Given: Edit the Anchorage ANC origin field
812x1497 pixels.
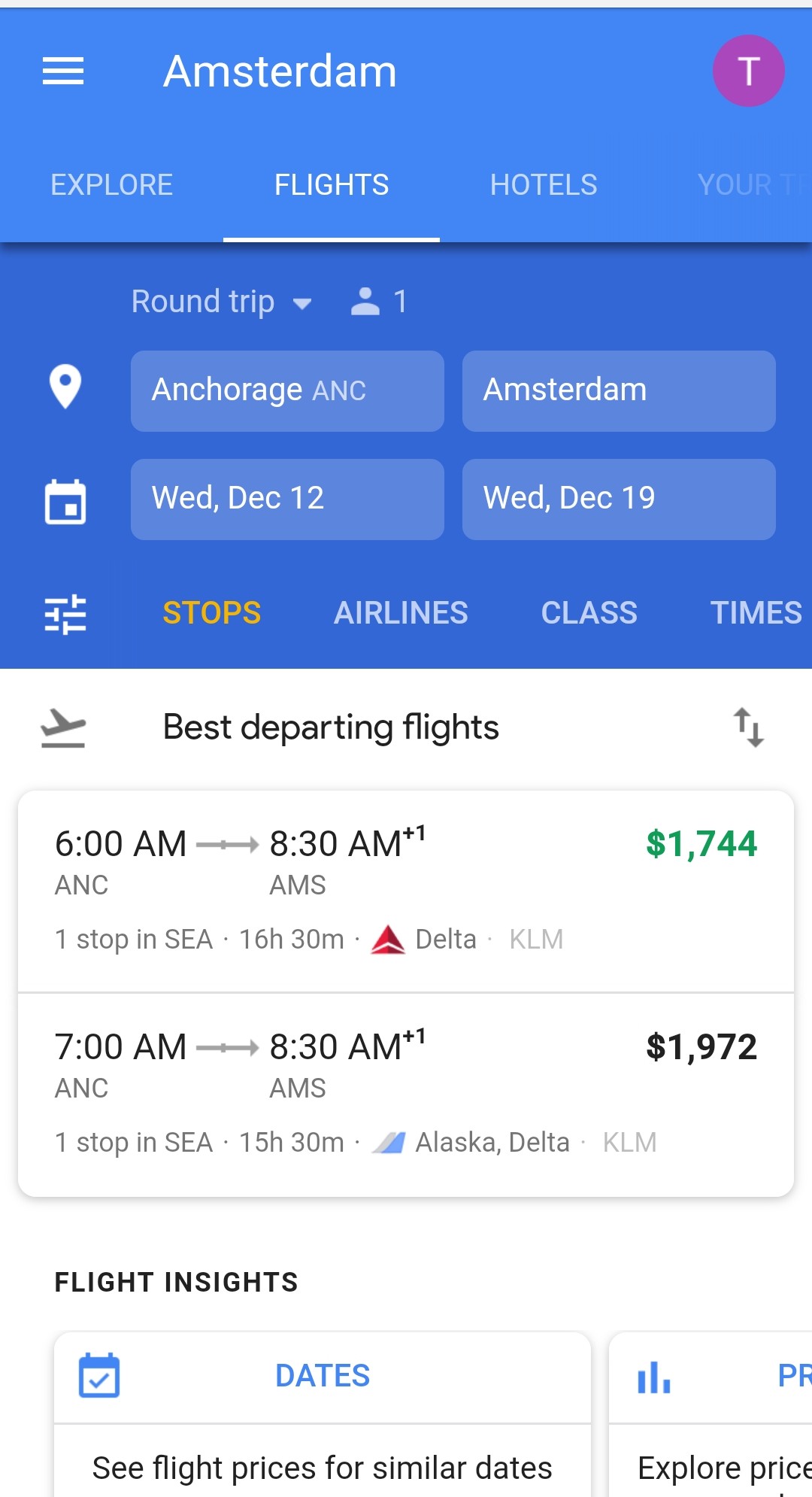Looking at the screenshot, I should pos(287,391).
